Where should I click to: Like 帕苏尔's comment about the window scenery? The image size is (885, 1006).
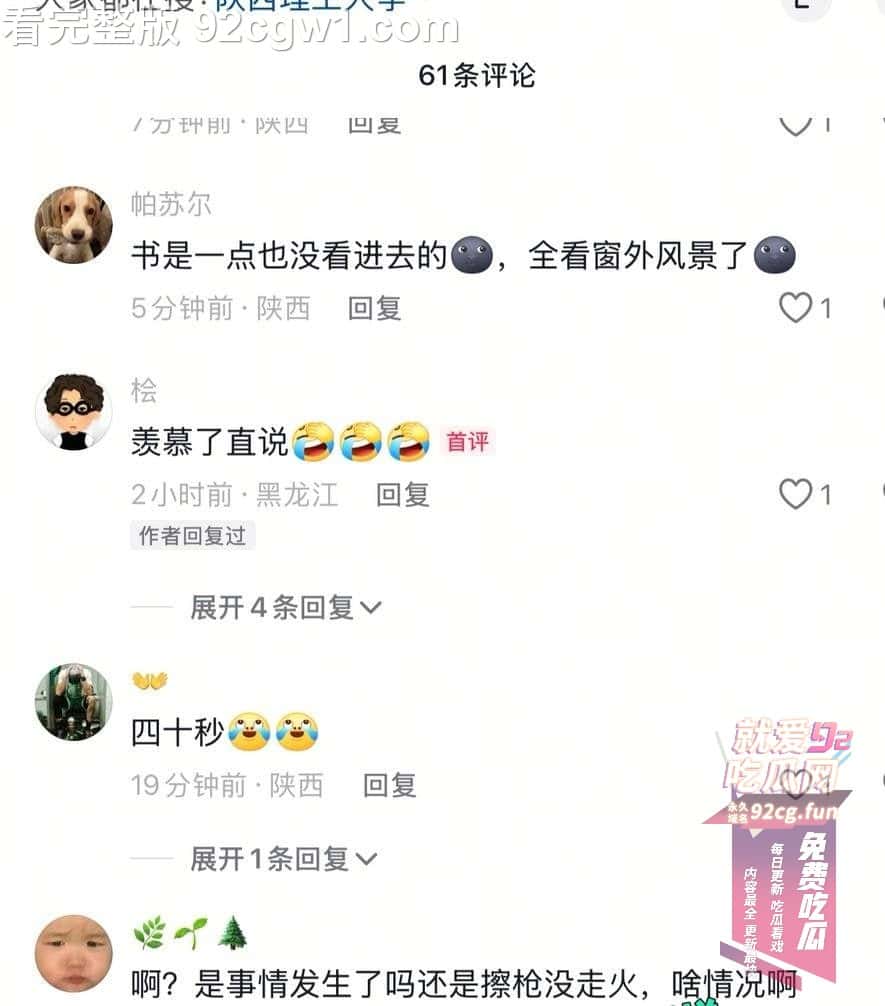click(x=796, y=308)
